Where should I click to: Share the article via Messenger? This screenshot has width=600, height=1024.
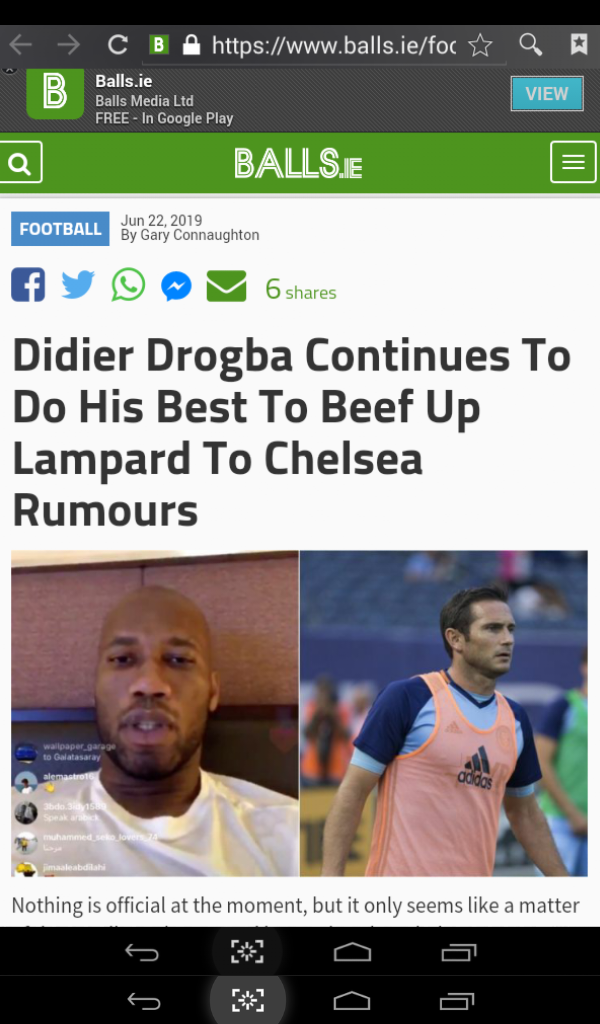coord(176,286)
